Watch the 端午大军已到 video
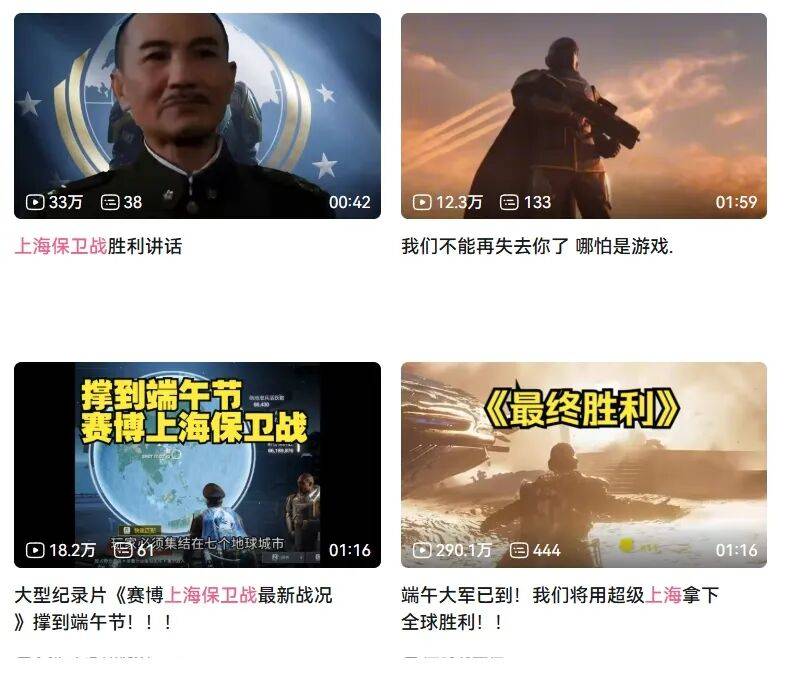The image size is (785, 682). pyautogui.click(x=584, y=464)
